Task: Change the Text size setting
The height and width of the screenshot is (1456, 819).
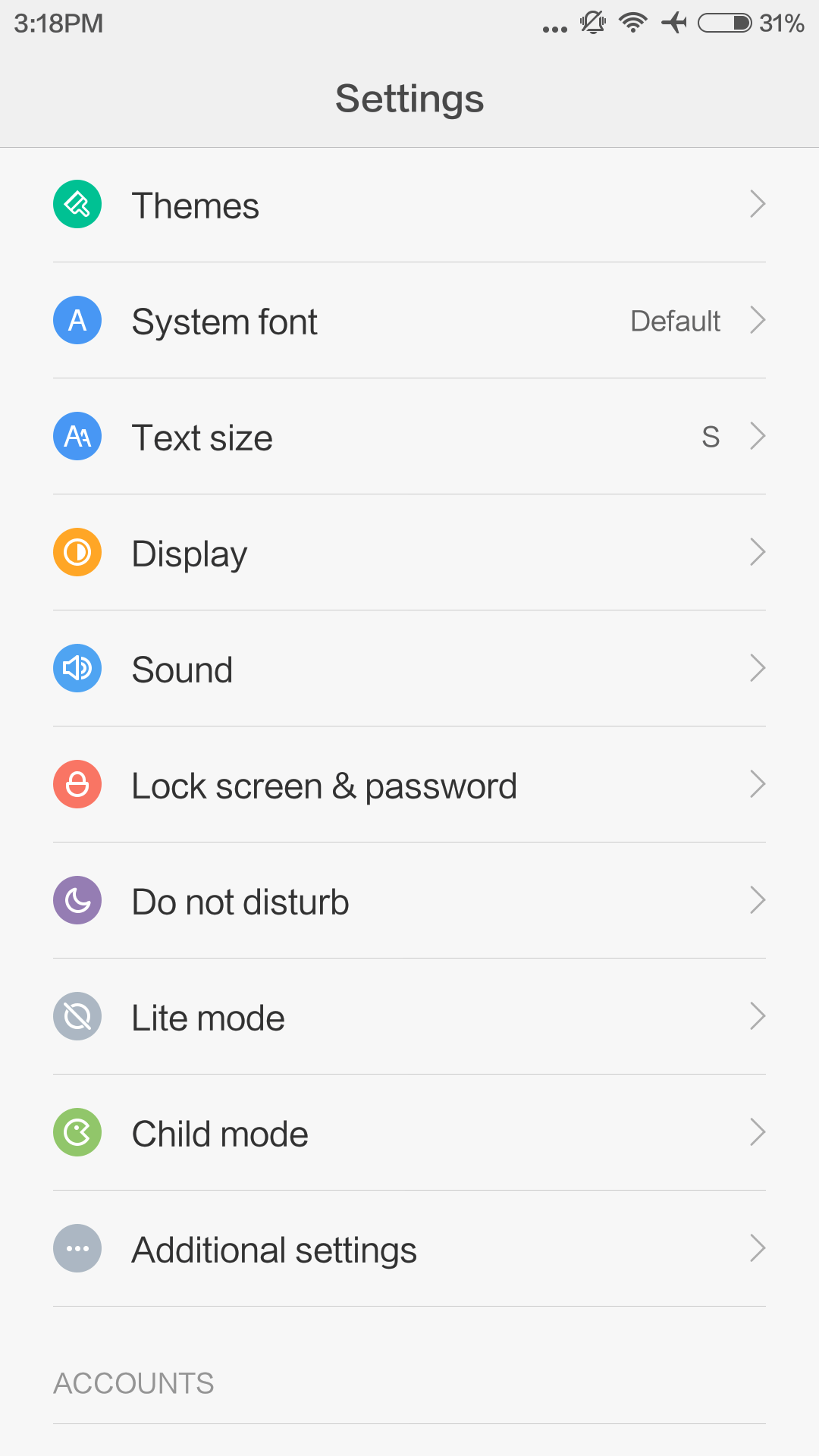Action: [409, 437]
